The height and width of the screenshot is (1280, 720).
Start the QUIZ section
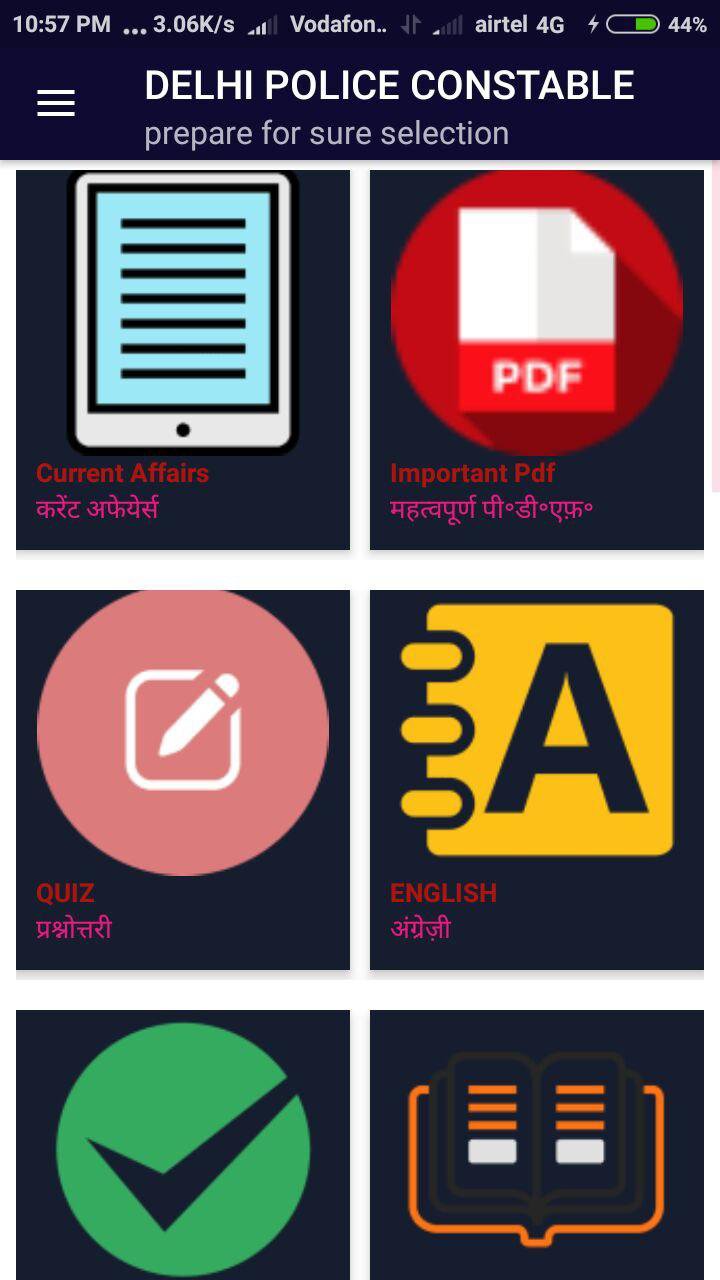tap(183, 780)
